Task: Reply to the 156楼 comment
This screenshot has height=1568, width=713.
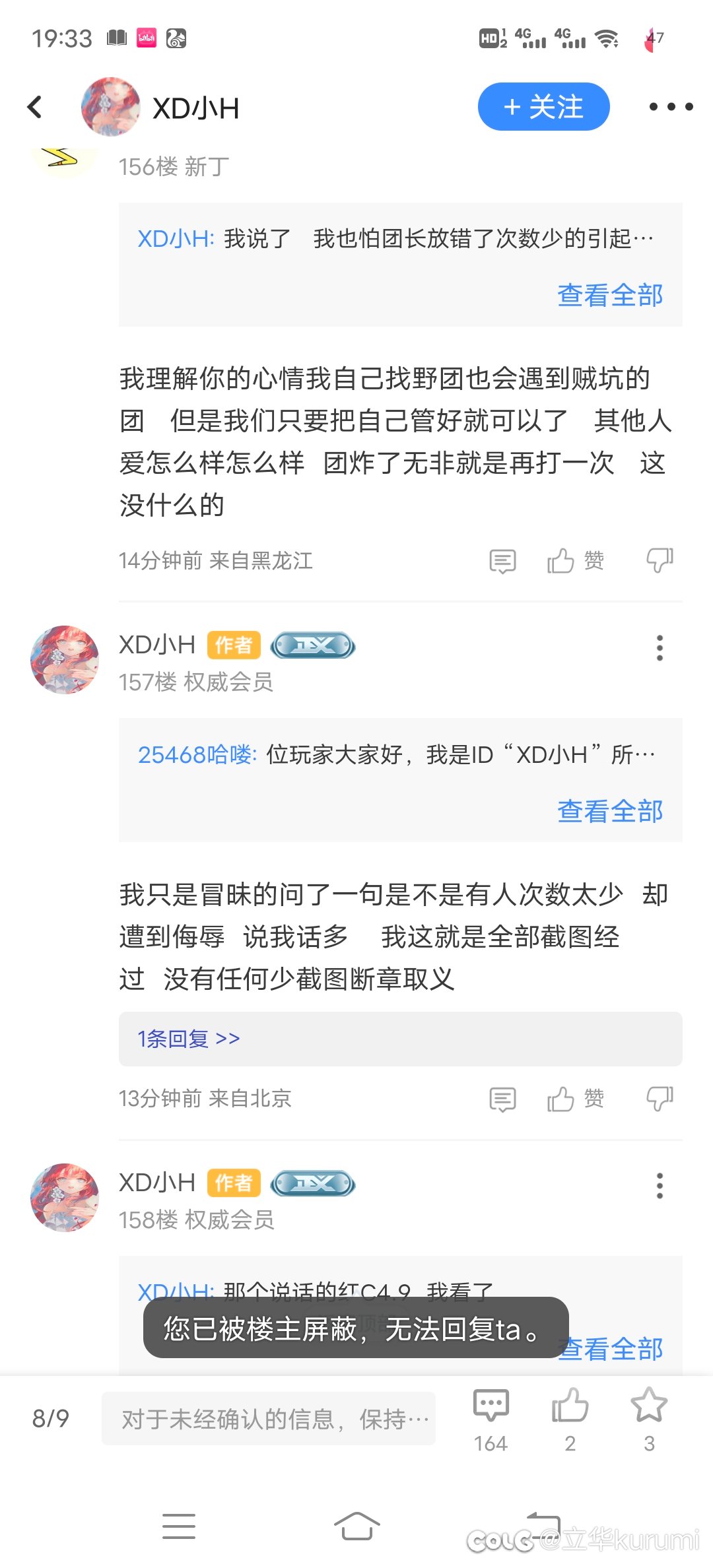Action: (x=502, y=561)
